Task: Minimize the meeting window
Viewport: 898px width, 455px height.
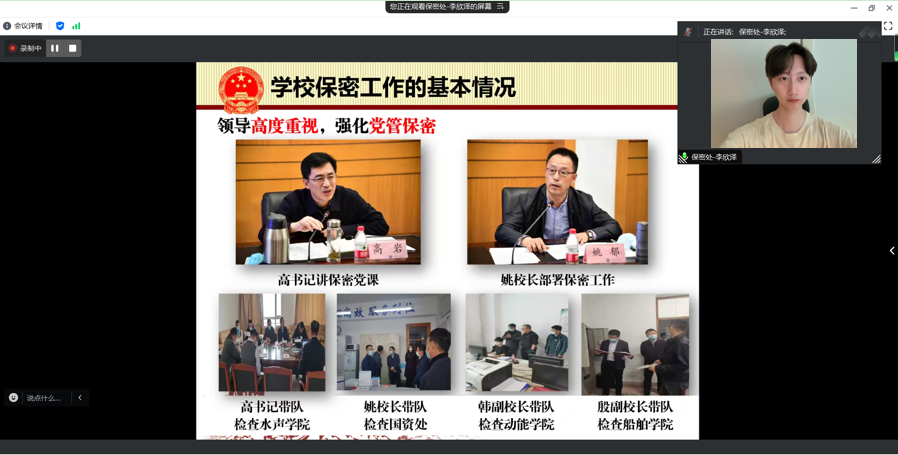Action: 854,8
